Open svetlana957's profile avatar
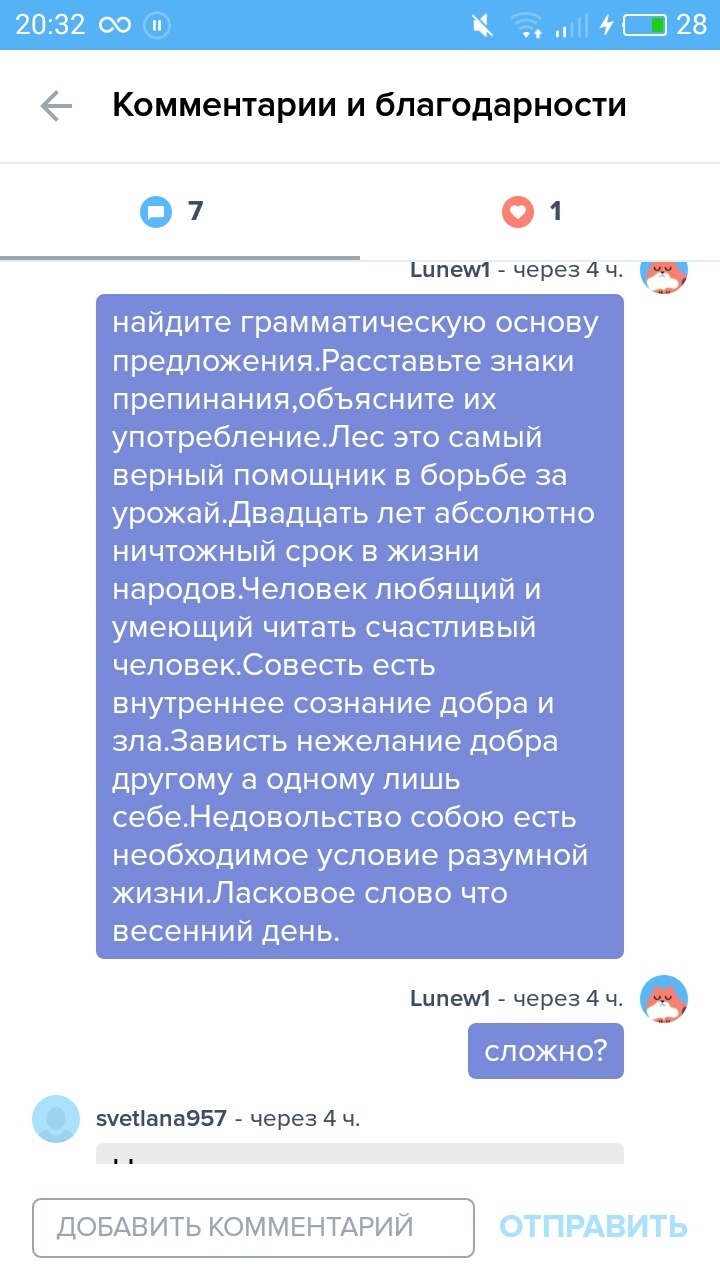The height and width of the screenshot is (1280, 720). pos(57,1119)
